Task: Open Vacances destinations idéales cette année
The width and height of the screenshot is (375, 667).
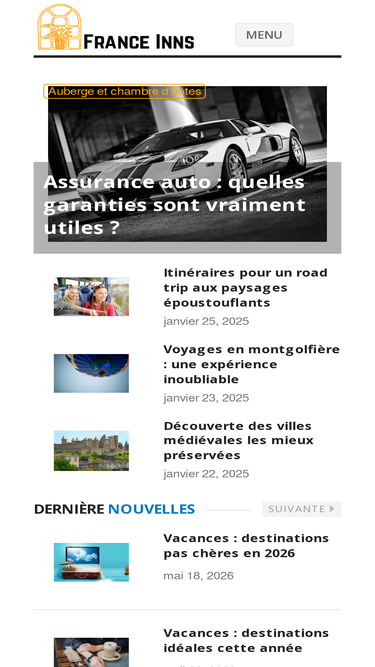Action: (x=246, y=640)
